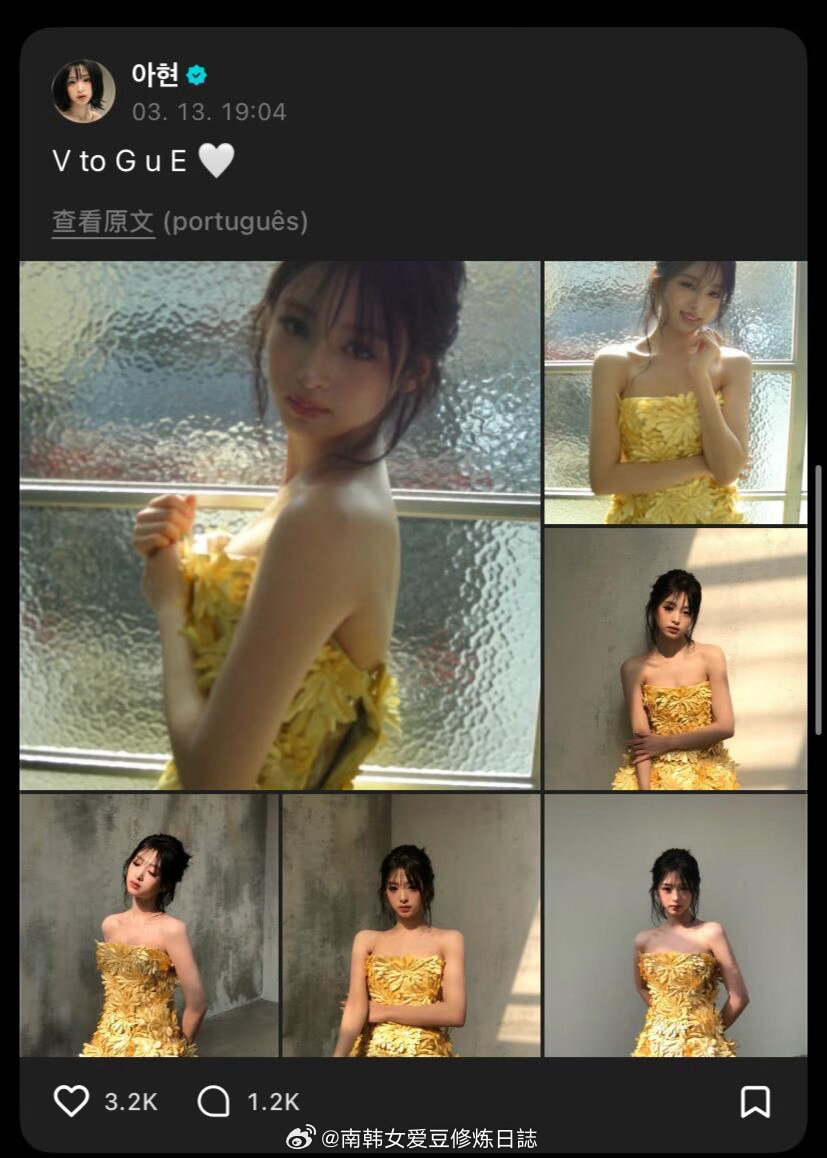Bookmark this post
The height and width of the screenshot is (1158, 827).
[x=755, y=1101]
